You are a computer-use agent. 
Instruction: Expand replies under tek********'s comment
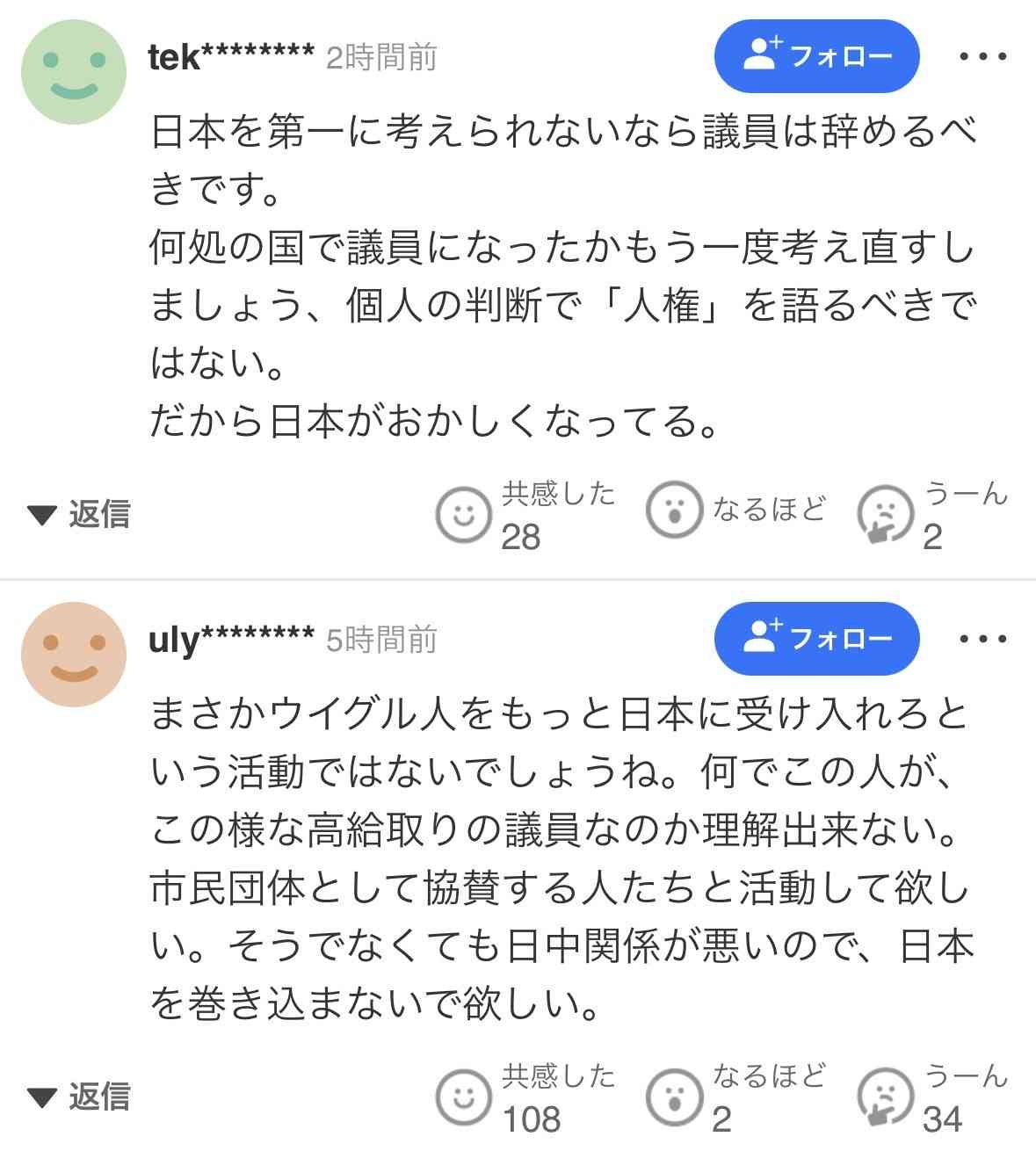click(x=79, y=514)
